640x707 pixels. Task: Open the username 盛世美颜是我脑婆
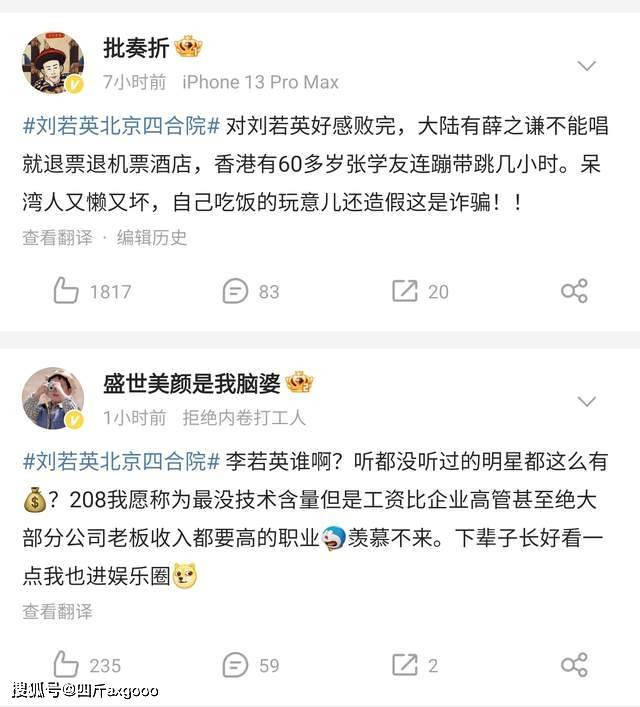[190, 383]
